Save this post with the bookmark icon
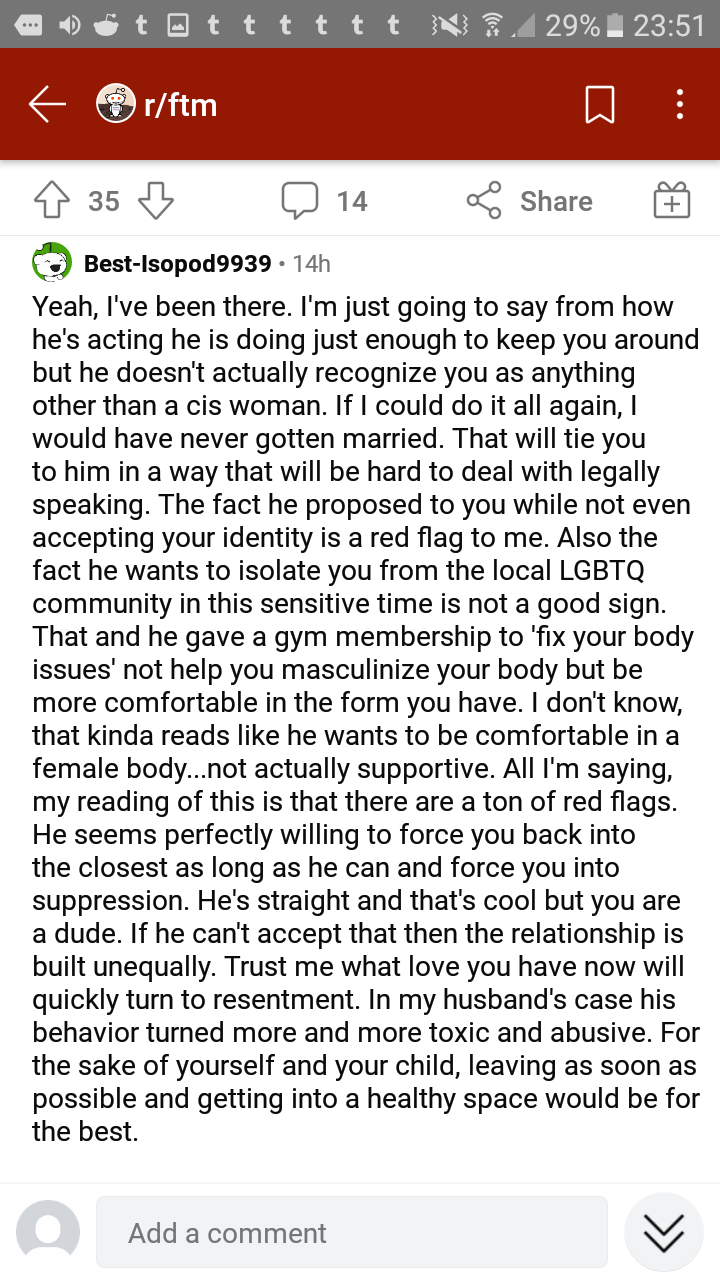Image resolution: width=720 pixels, height=1280 pixels. (x=599, y=104)
